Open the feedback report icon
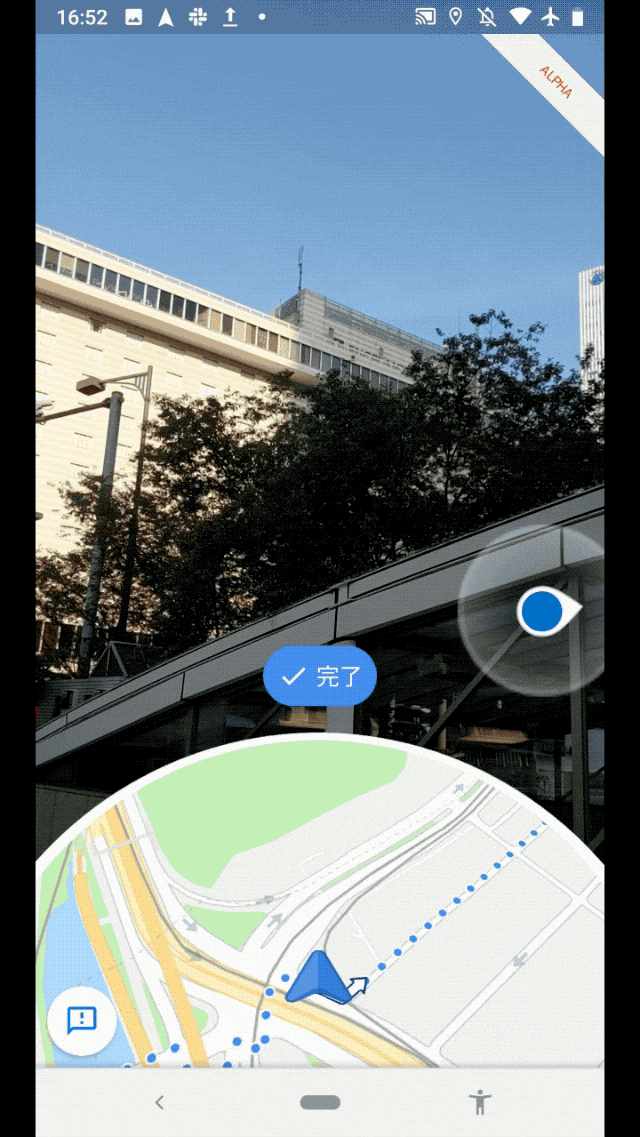 tap(81, 1020)
